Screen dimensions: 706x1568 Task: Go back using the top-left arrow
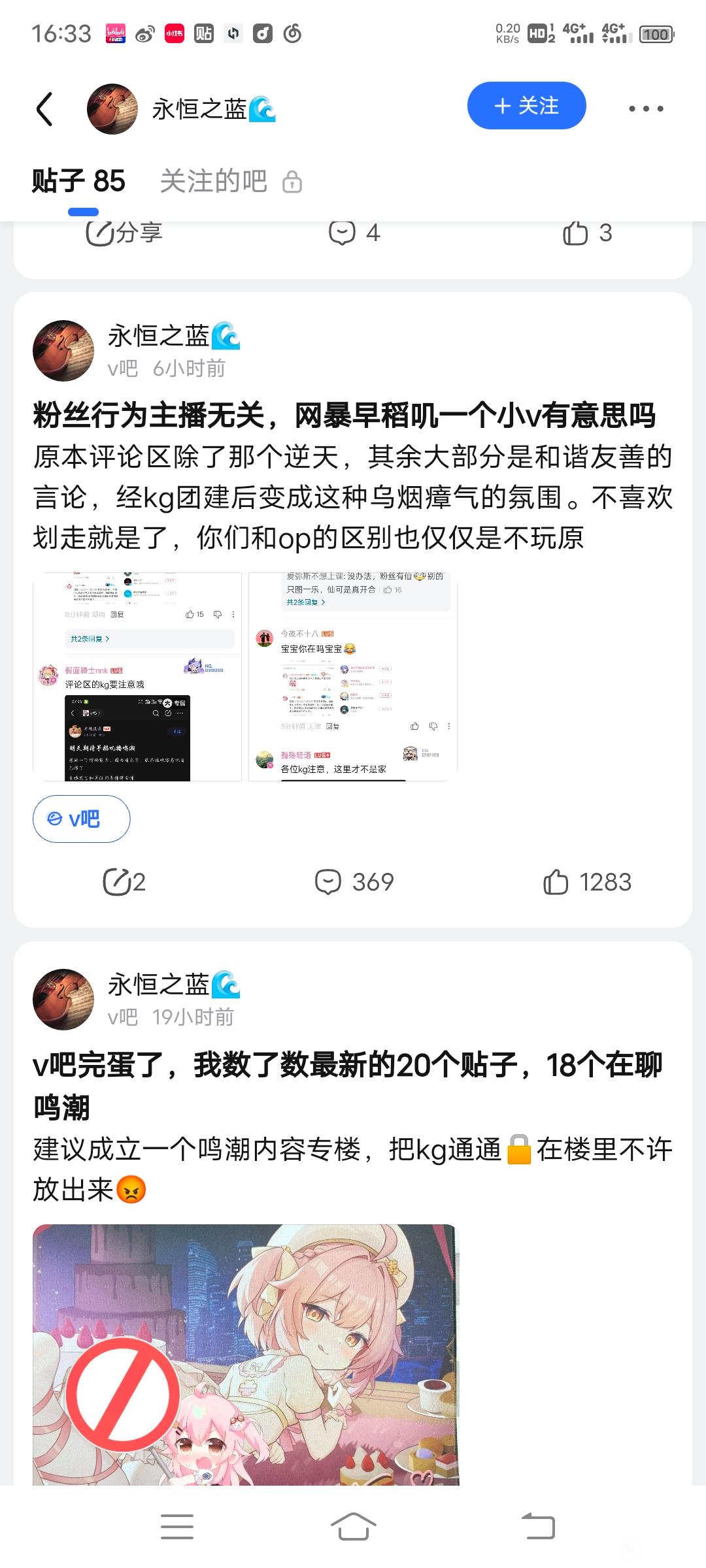(44, 108)
